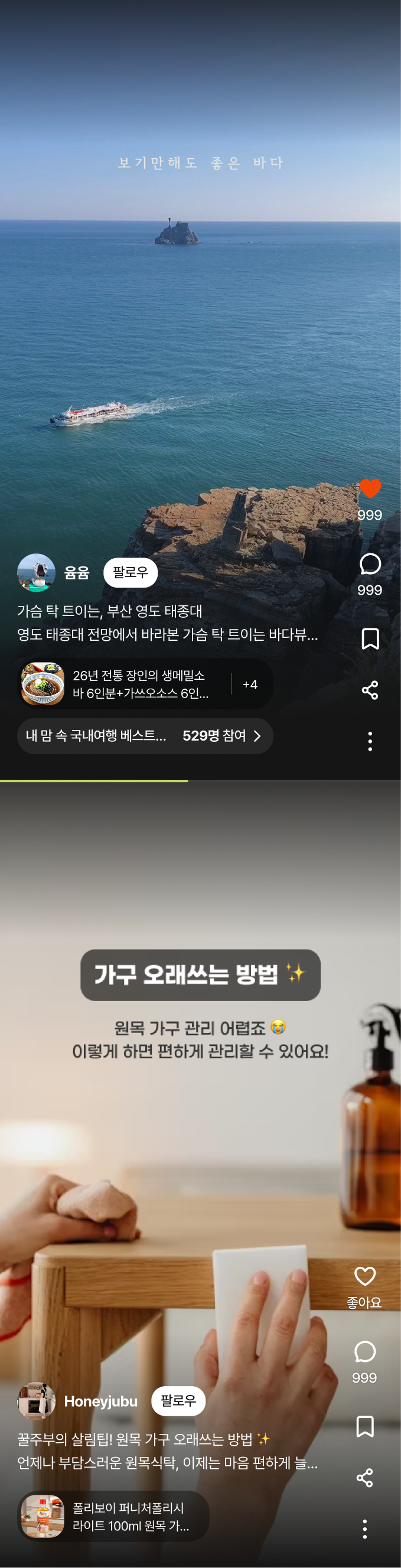The height and width of the screenshot is (1568, 401).
Task: Bookmark Honeyjubu's 원목 가구 video
Action: (364, 1426)
